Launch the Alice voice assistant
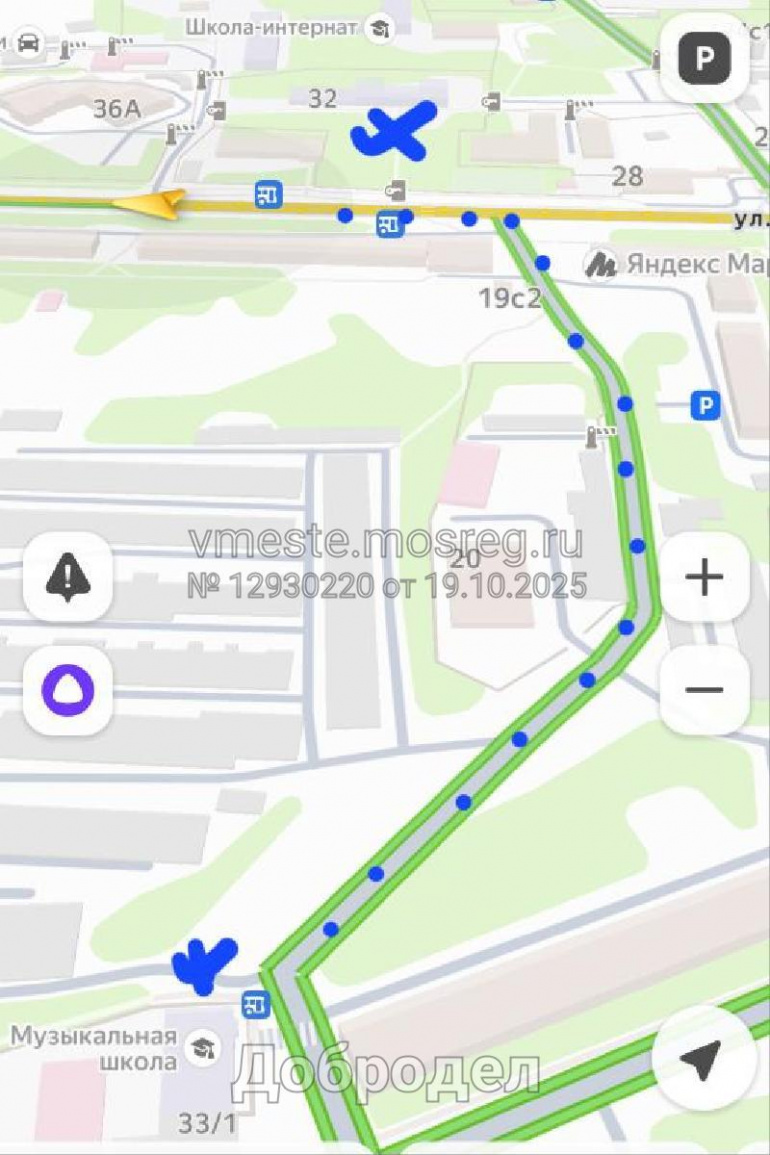Image resolution: width=770 pixels, height=1155 pixels. 68,690
